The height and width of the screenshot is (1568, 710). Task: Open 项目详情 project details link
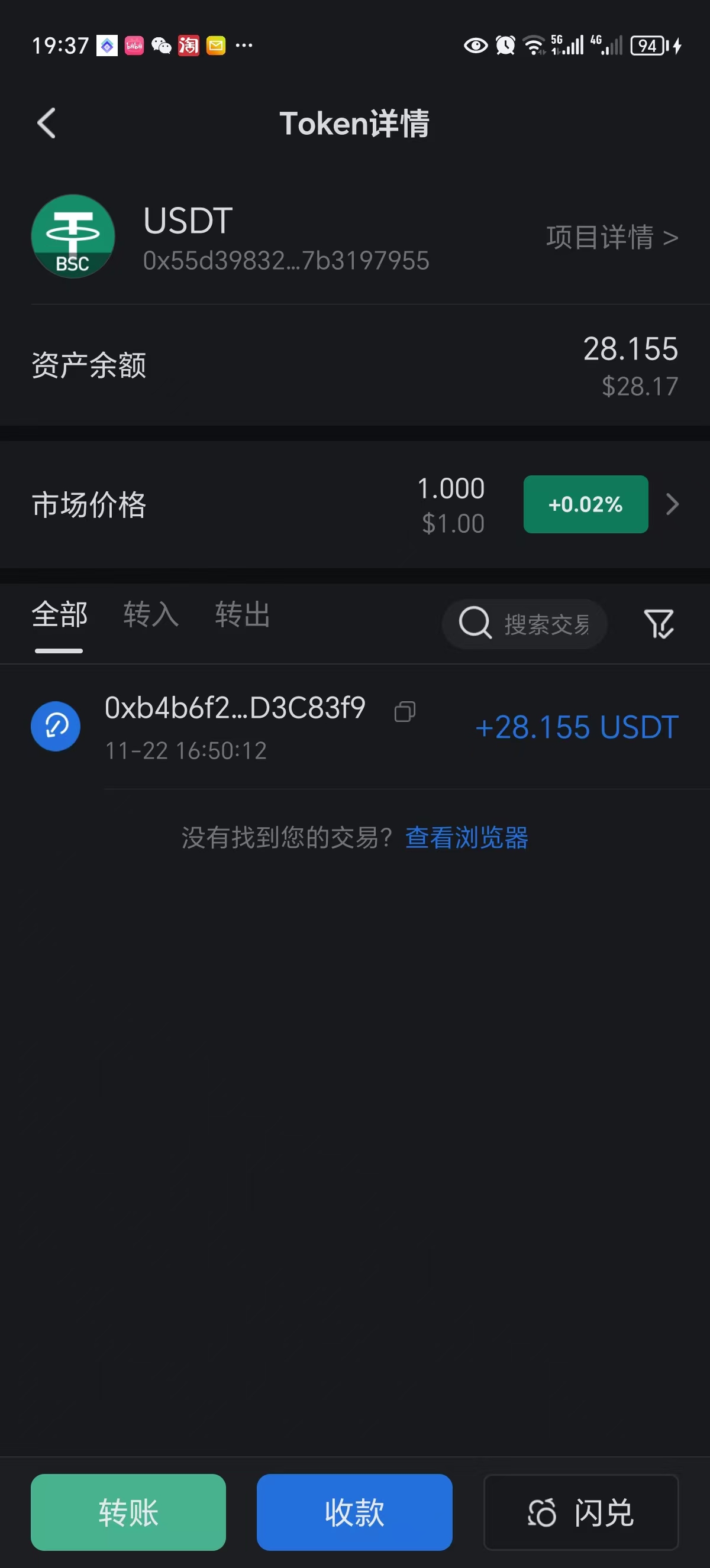tap(612, 238)
